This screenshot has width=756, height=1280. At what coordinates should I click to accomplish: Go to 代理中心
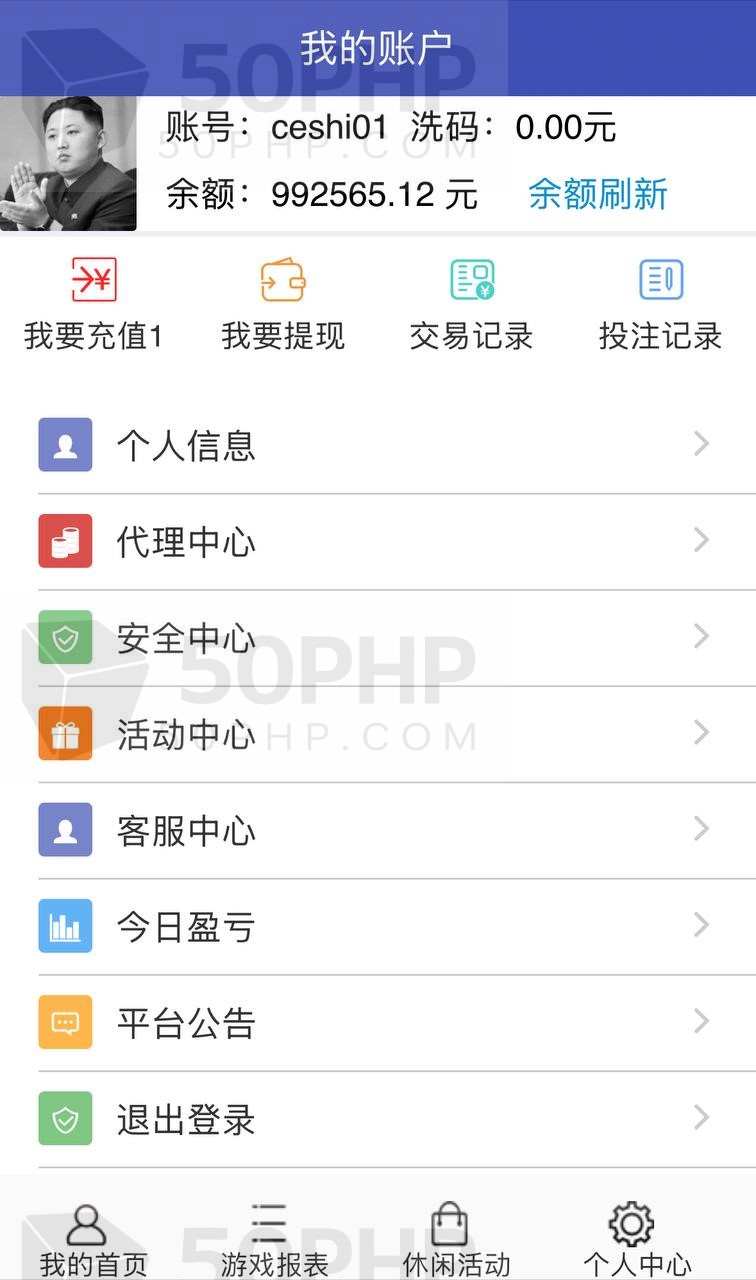(378, 541)
